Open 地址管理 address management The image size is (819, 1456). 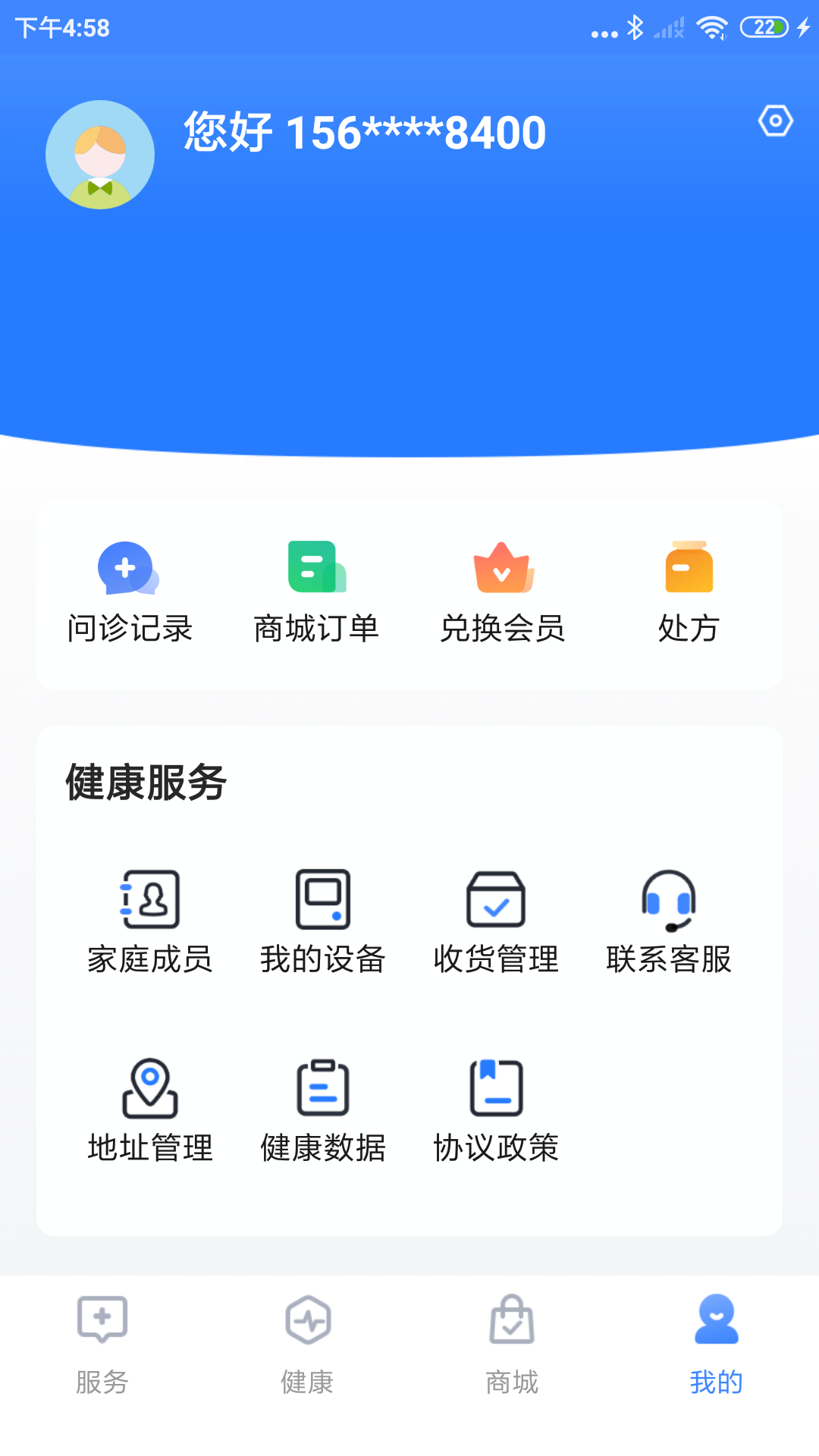[x=150, y=1110]
